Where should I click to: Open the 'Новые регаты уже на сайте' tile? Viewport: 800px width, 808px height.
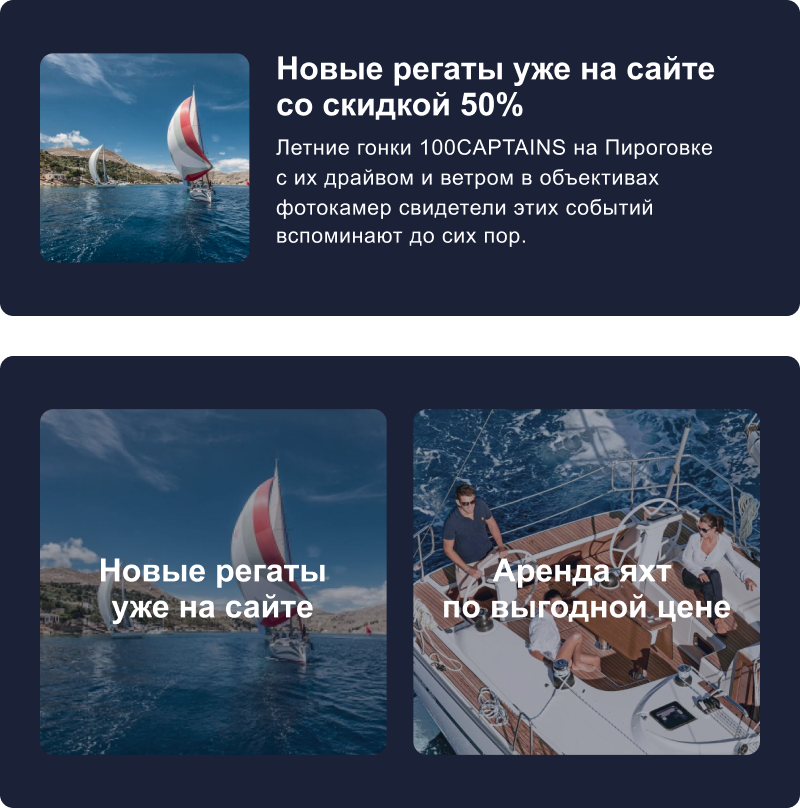point(213,582)
